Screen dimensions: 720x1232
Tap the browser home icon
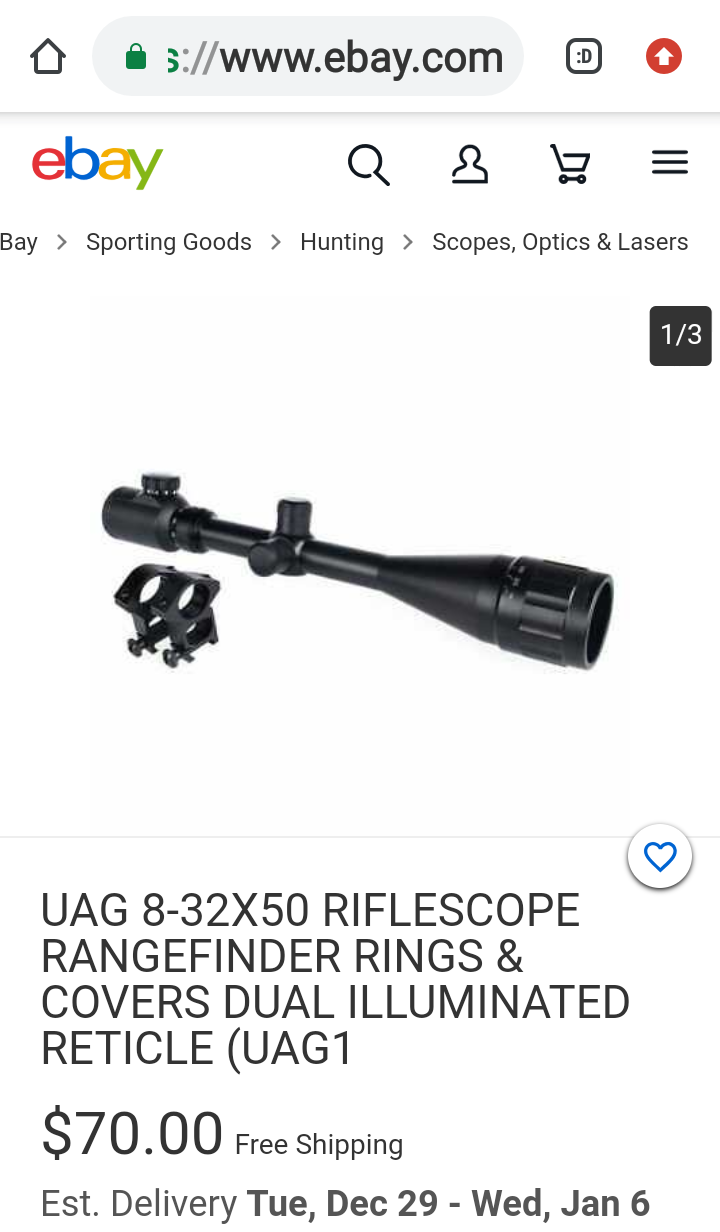coord(48,57)
